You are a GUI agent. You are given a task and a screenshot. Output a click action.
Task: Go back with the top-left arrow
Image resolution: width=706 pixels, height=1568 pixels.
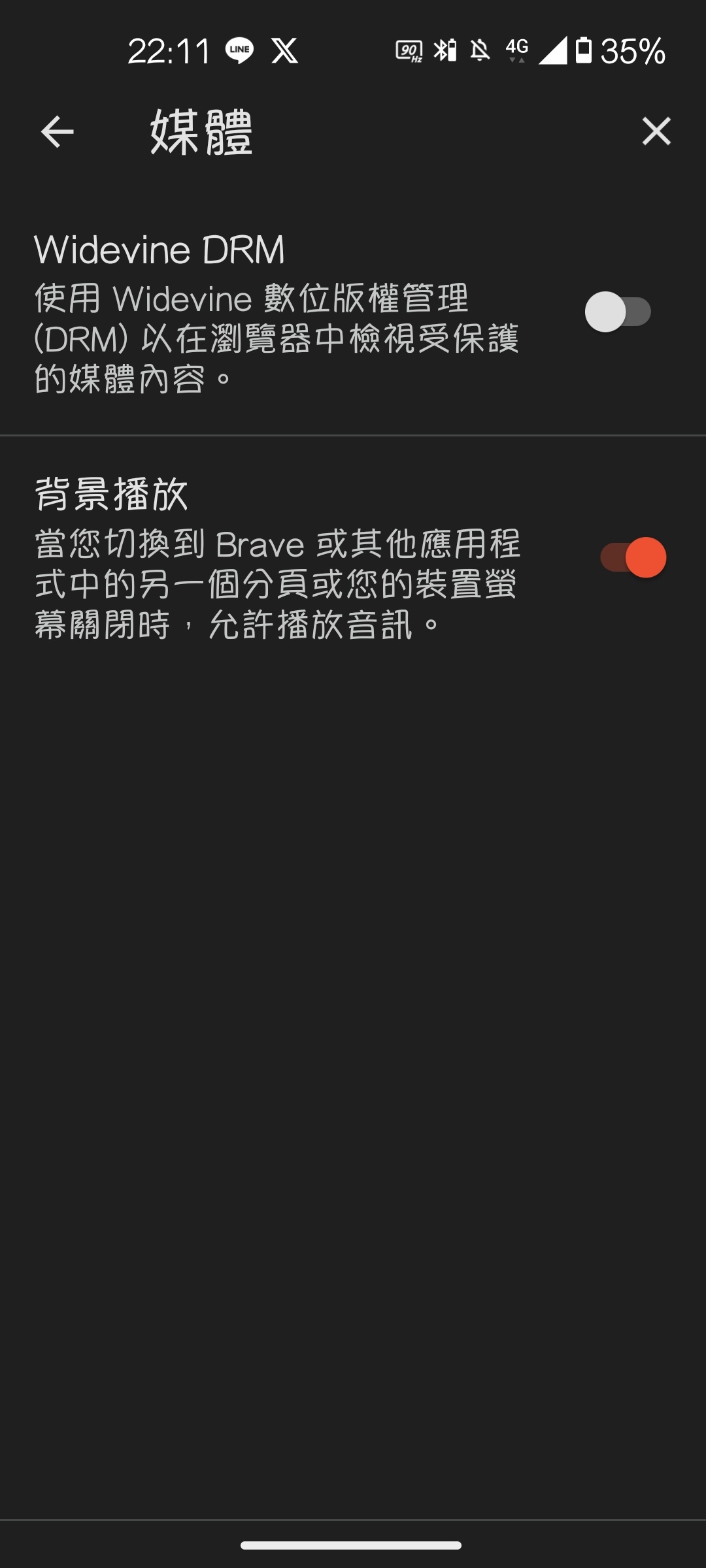[57, 132]
